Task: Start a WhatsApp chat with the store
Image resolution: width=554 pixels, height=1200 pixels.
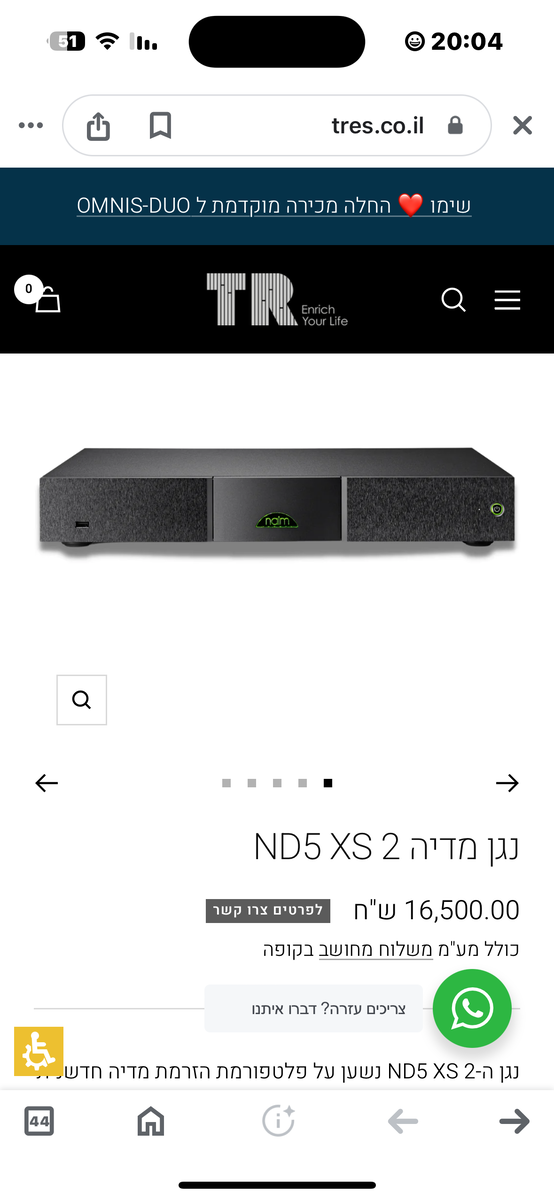Action: click(x=471, y=1009)
